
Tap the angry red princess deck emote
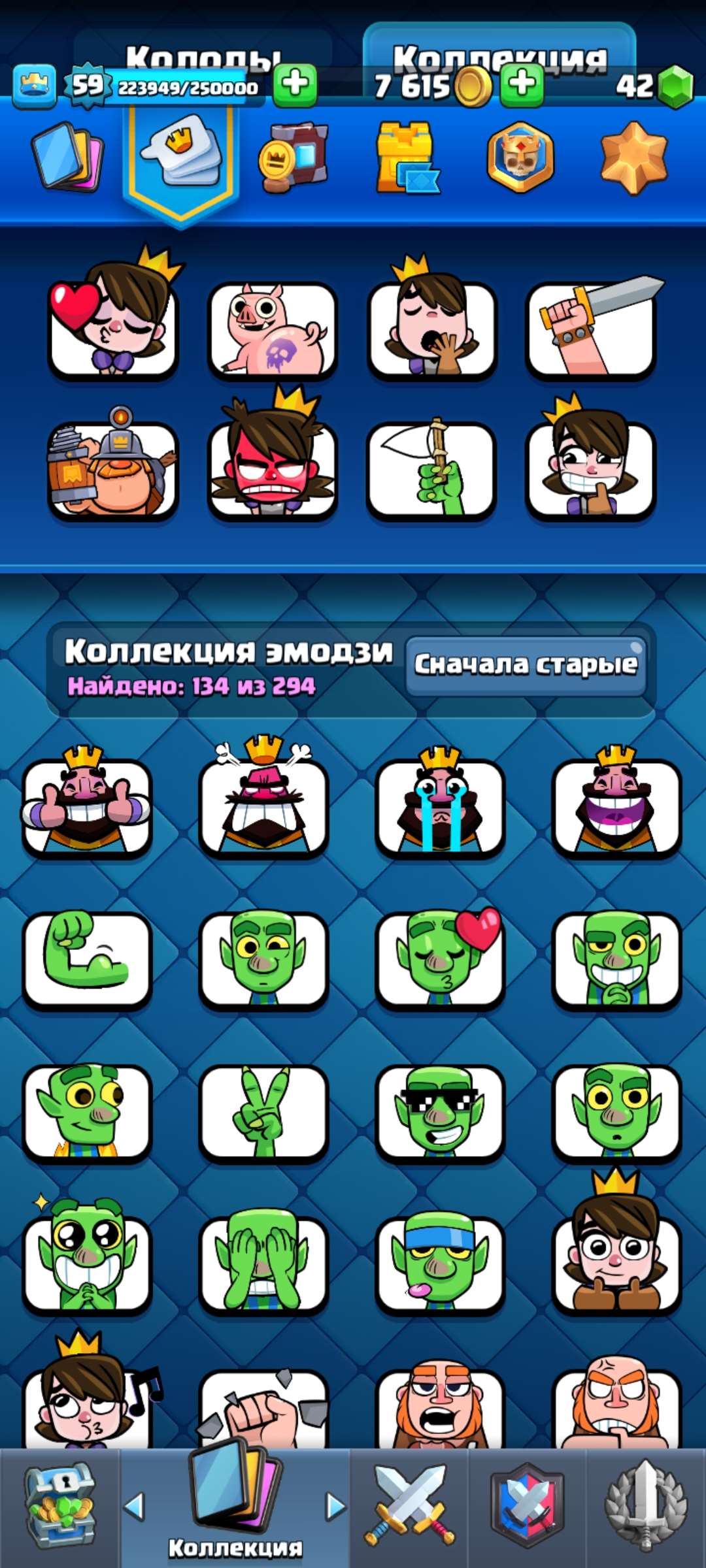tap(272, 469)
